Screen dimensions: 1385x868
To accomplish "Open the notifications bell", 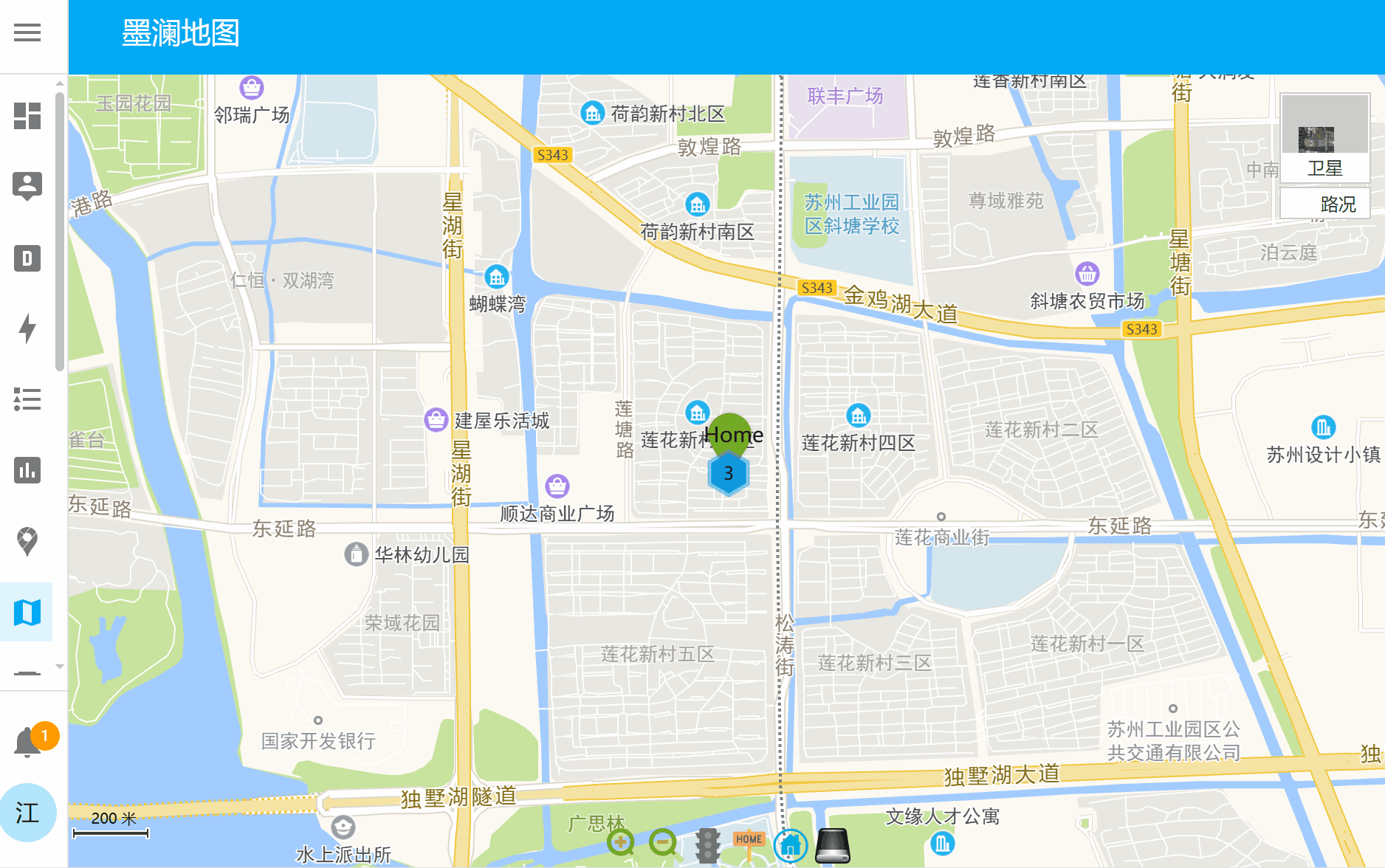I will click(x=29, y=742).
